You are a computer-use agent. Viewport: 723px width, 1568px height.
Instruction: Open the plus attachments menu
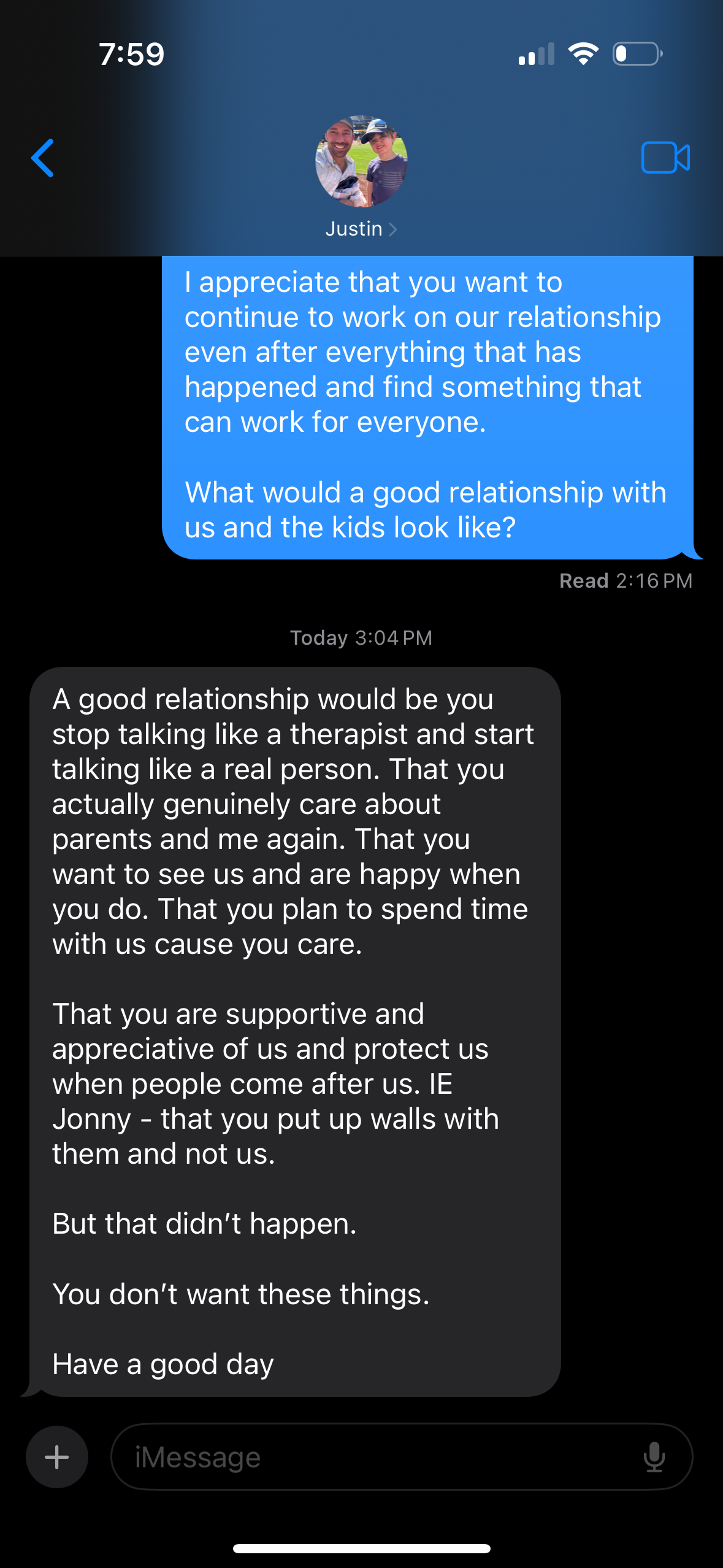click(x=57, y=1457)
